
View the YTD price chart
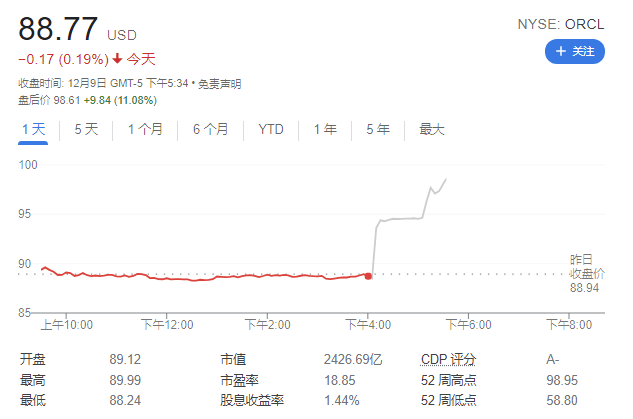pos(270,129)
